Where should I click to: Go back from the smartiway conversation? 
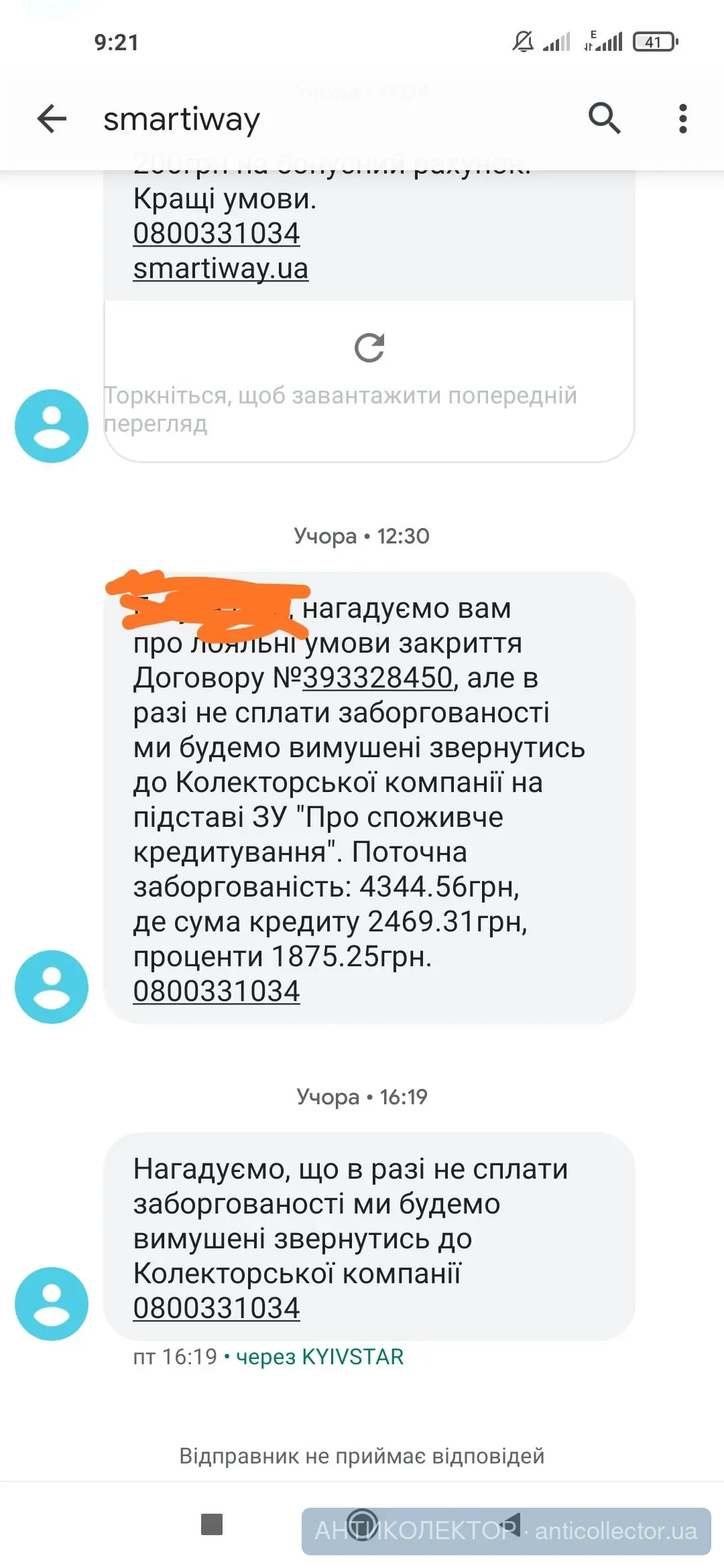(52, 119)
